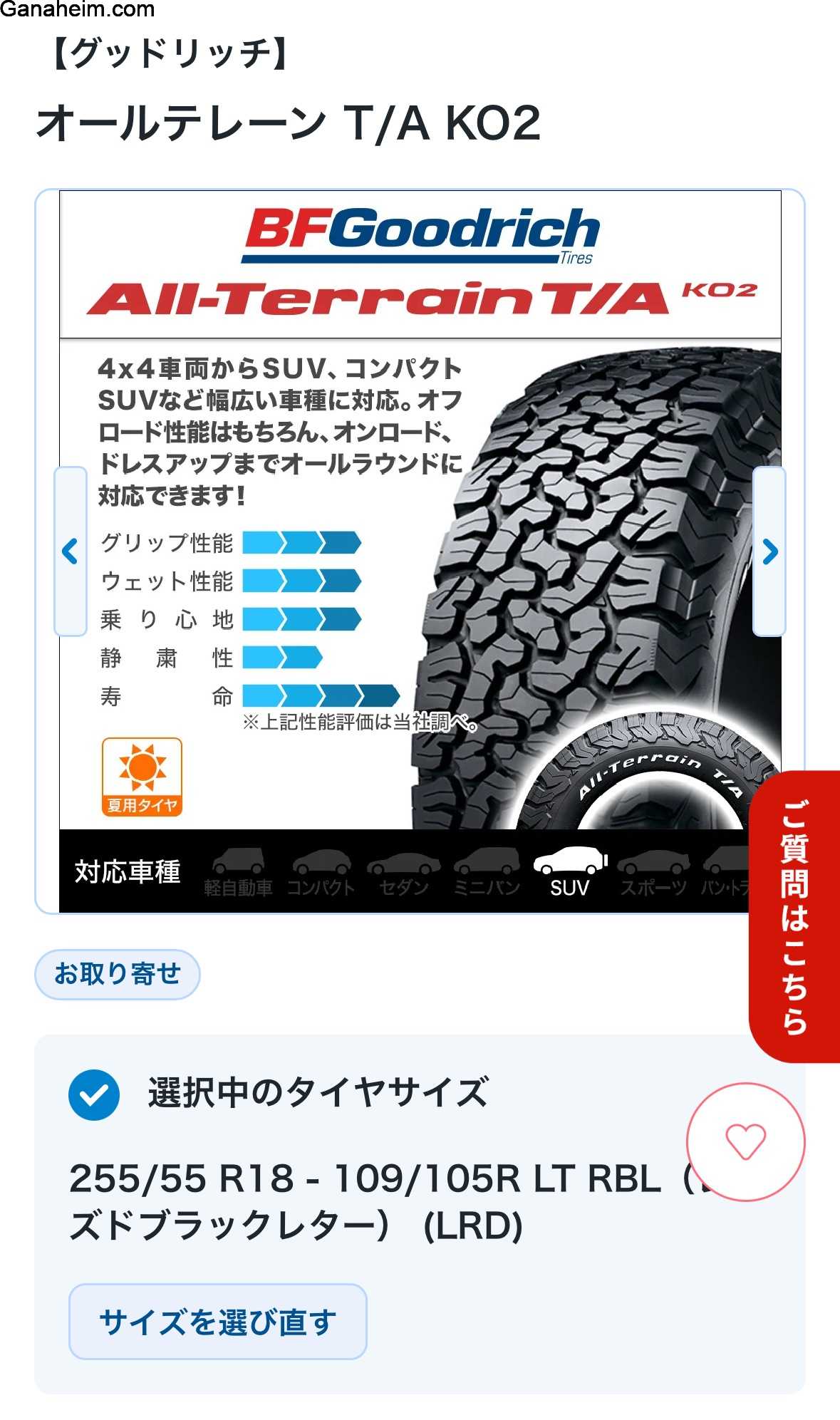Image resolution: width=840 pixels, height=1420 pixels.
Task: Open the ご質問はこちら inquiry tab
Action: point(795,916)
